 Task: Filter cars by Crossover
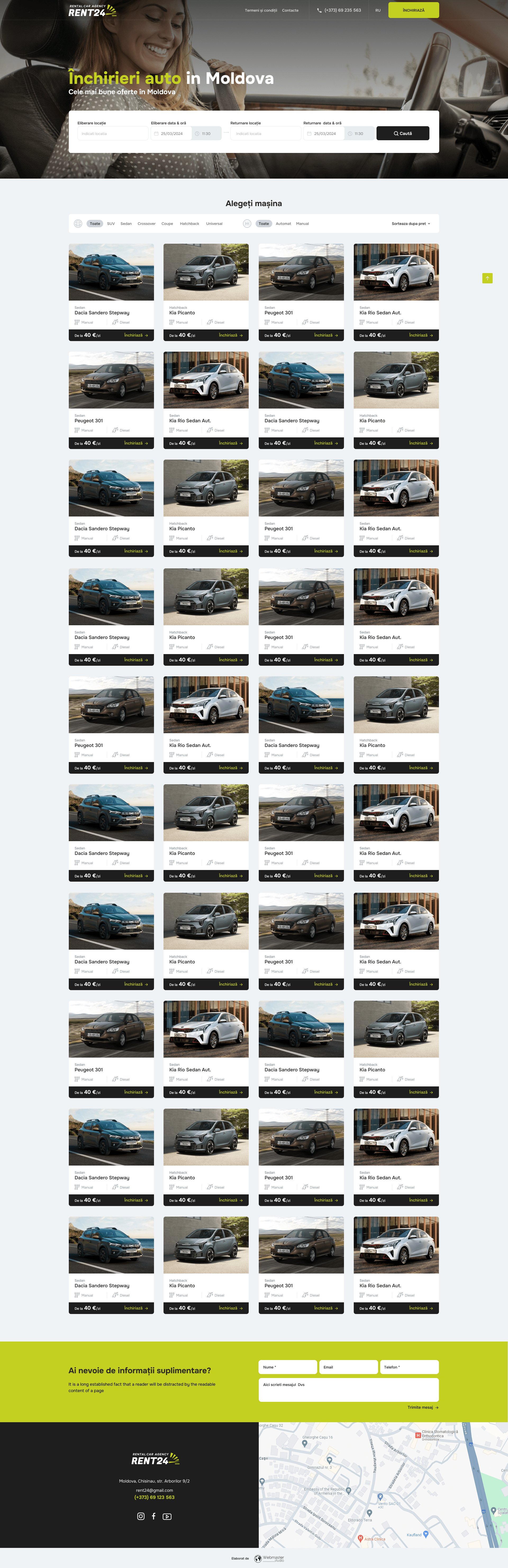(x=146, y=223)
